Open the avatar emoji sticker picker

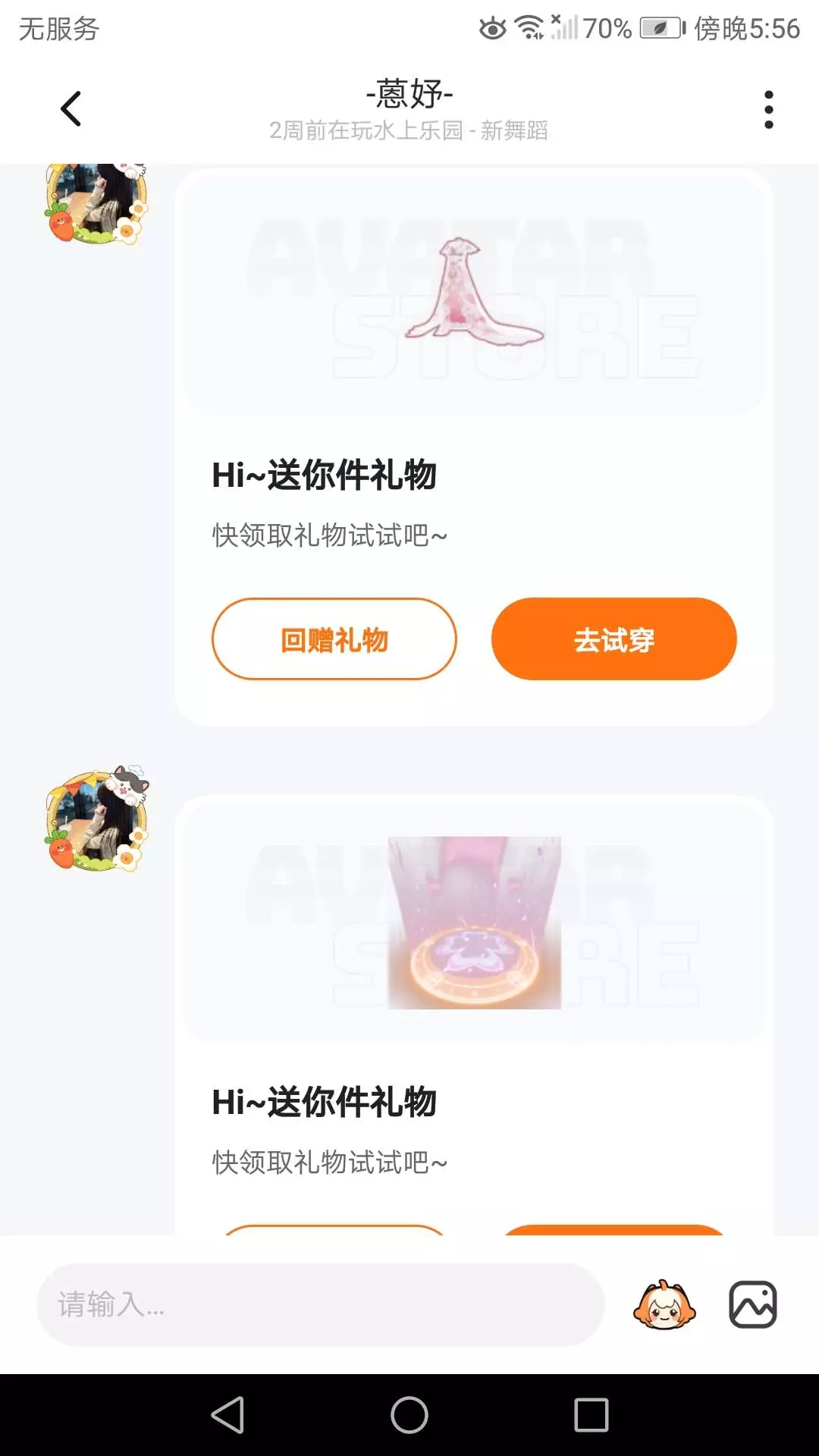pyautogui.click(x=664, y=1304)
